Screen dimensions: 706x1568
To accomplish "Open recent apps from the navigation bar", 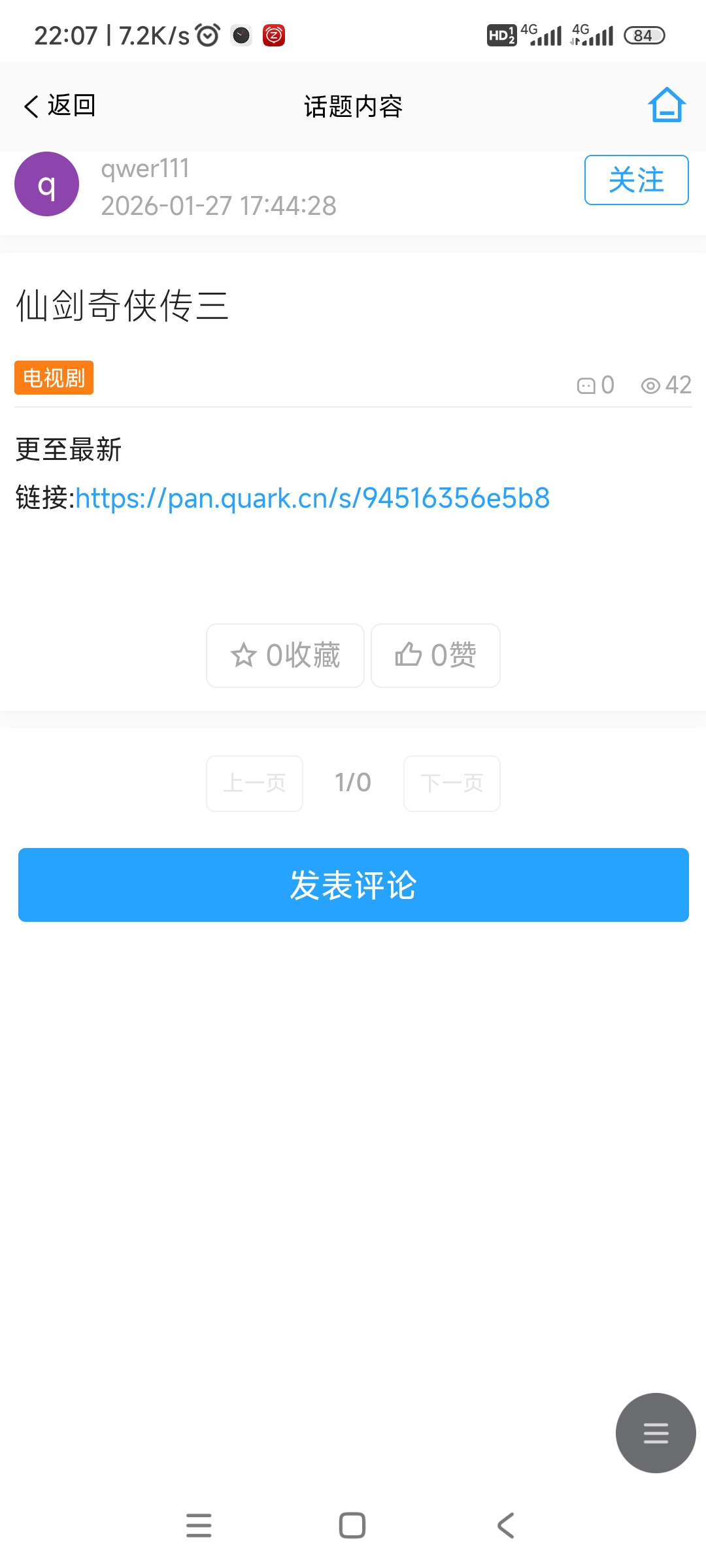I will coord(199,1526).
